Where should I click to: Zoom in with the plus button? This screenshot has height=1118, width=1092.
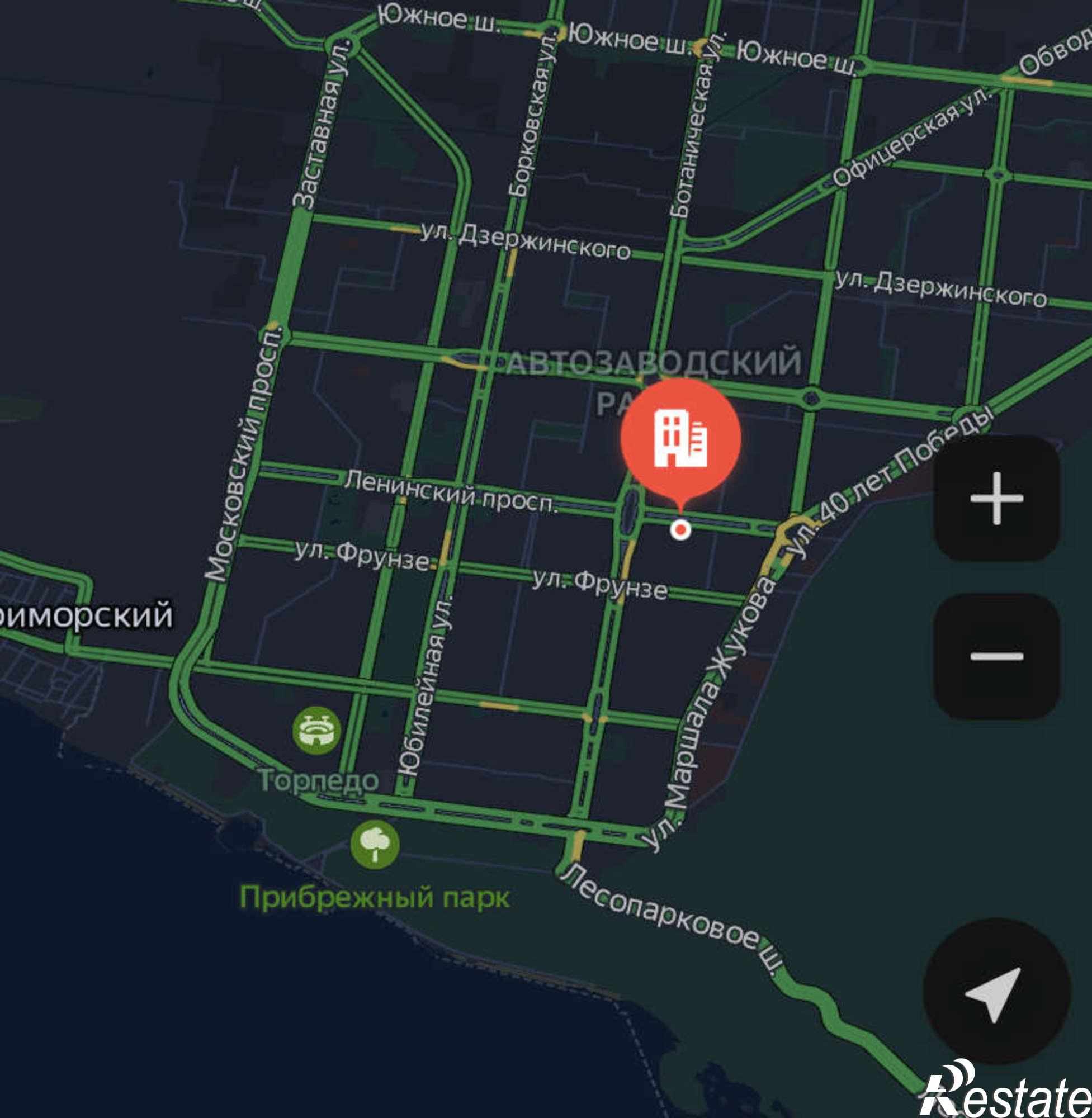[996, 498]
